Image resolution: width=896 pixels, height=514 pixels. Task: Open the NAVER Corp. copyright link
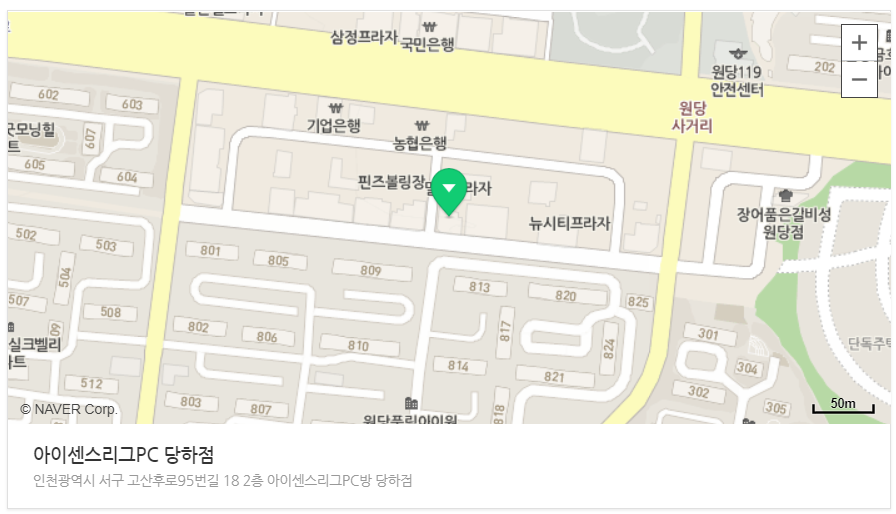[x=69, y=409]
